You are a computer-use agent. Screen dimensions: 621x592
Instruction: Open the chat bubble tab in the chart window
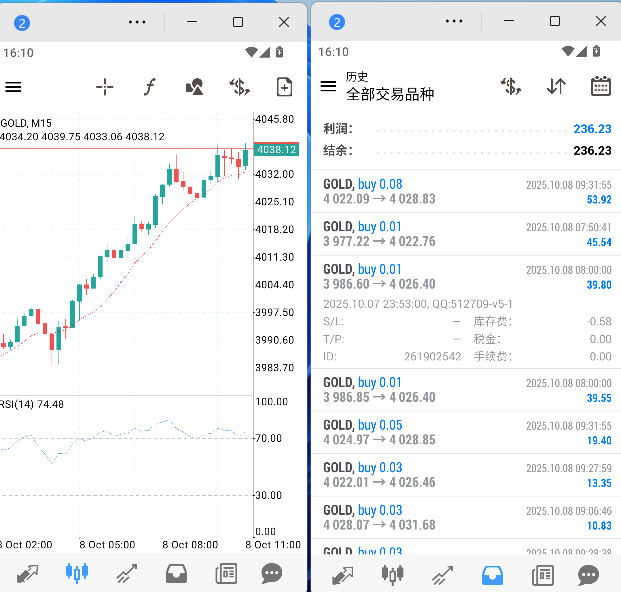click(x=271, y=574)
